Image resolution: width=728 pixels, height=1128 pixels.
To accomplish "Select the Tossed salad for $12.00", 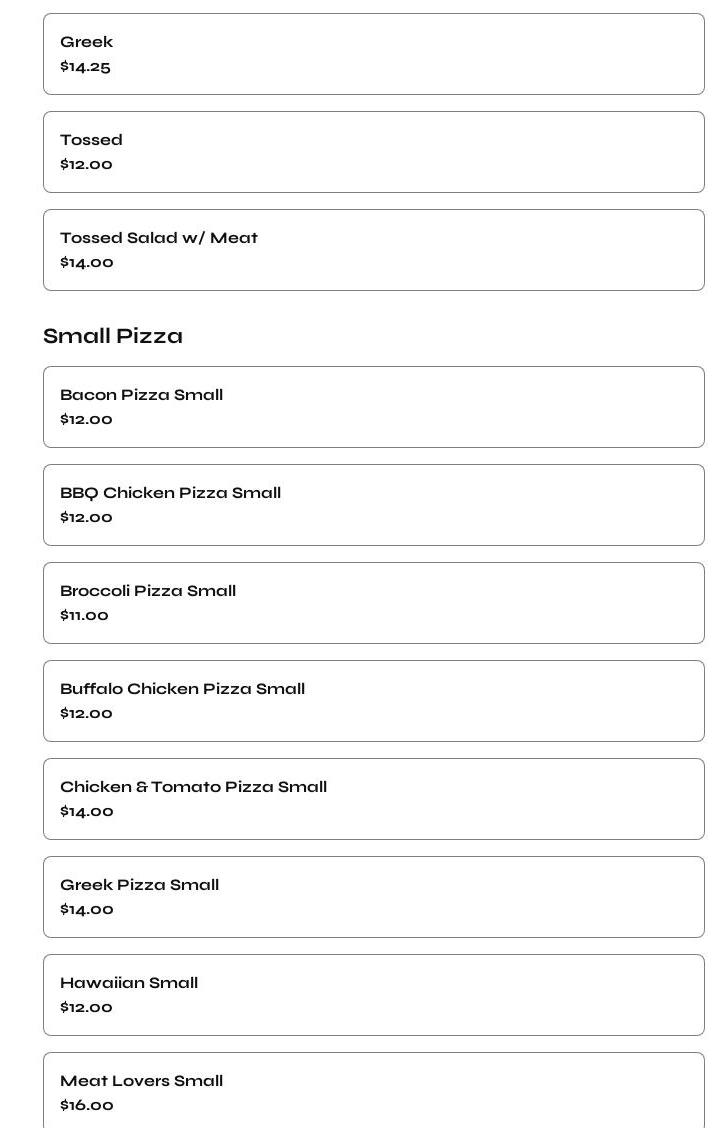I will click(373, 152).
